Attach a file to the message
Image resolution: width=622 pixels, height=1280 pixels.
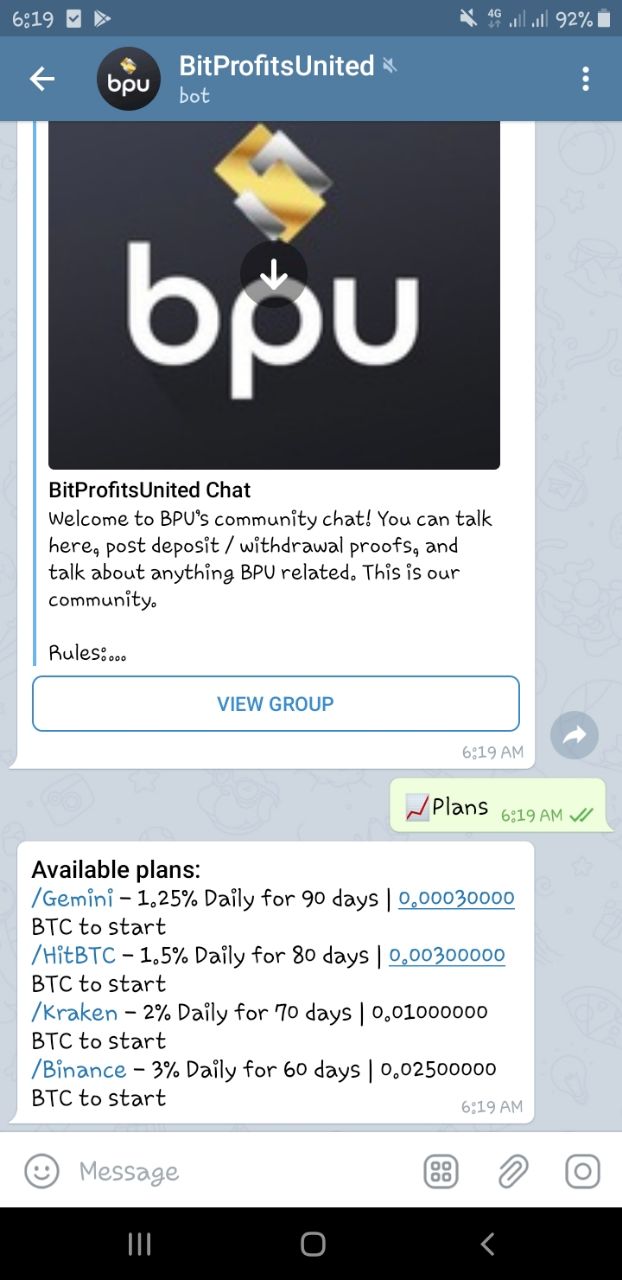(512, 1171)
